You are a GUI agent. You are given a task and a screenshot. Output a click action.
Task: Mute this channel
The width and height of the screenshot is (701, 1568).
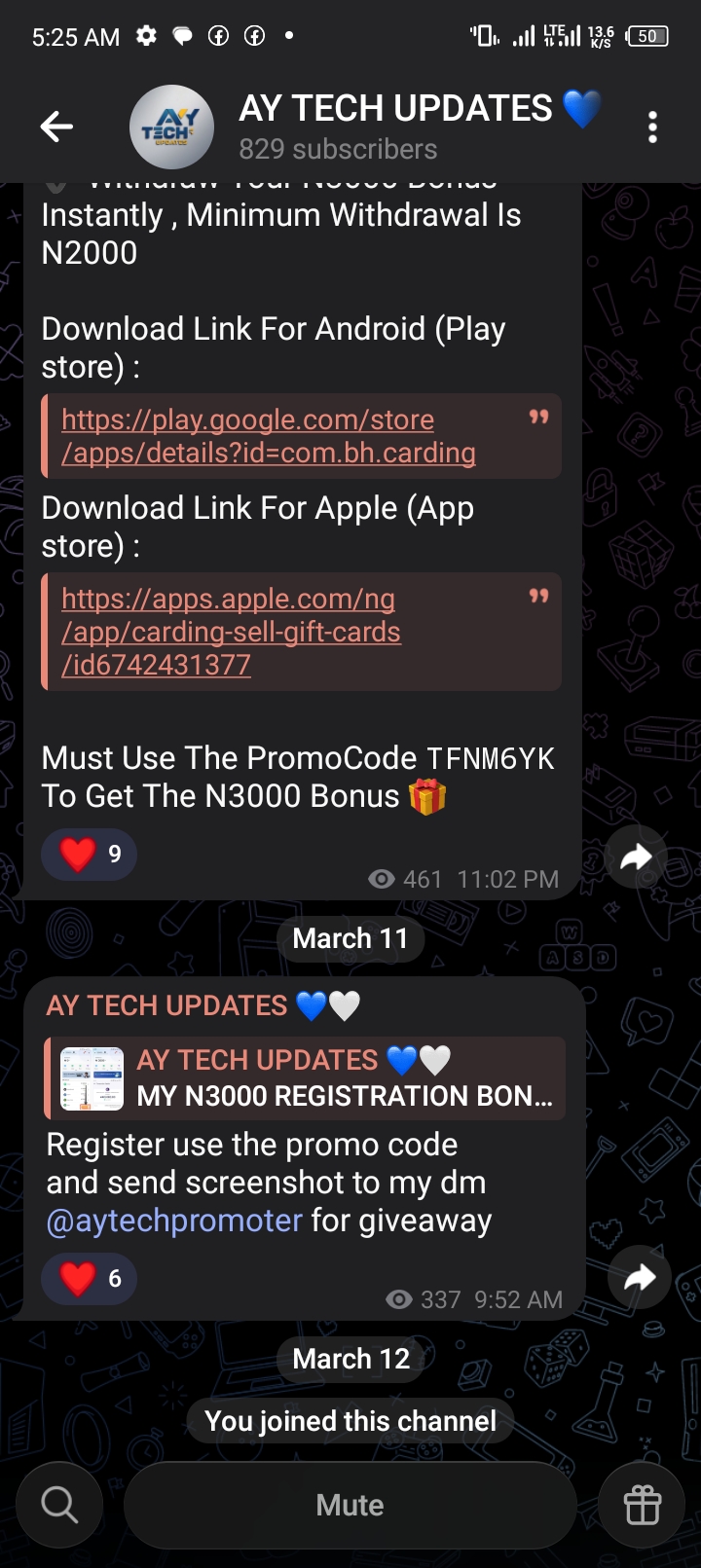[350, 1505]
